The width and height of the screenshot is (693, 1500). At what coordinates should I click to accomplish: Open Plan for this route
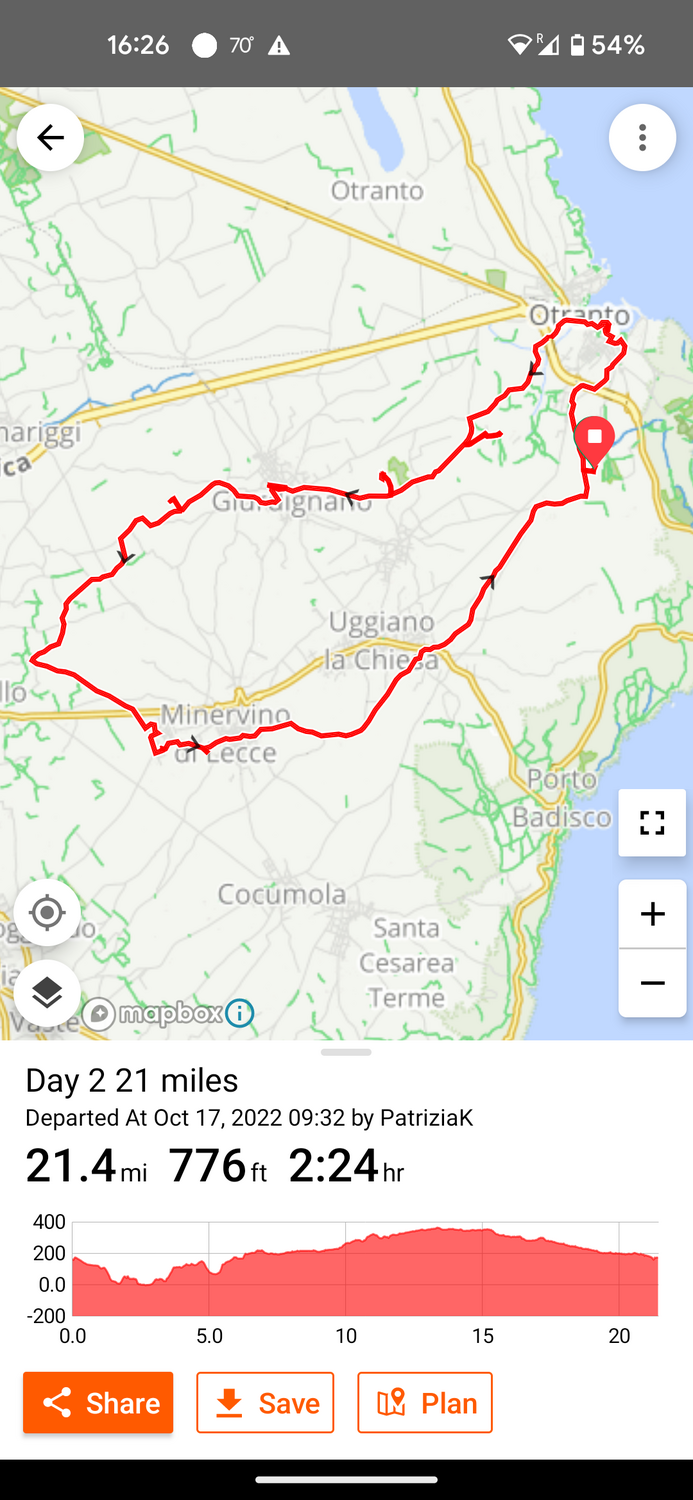pos(425,1402)
